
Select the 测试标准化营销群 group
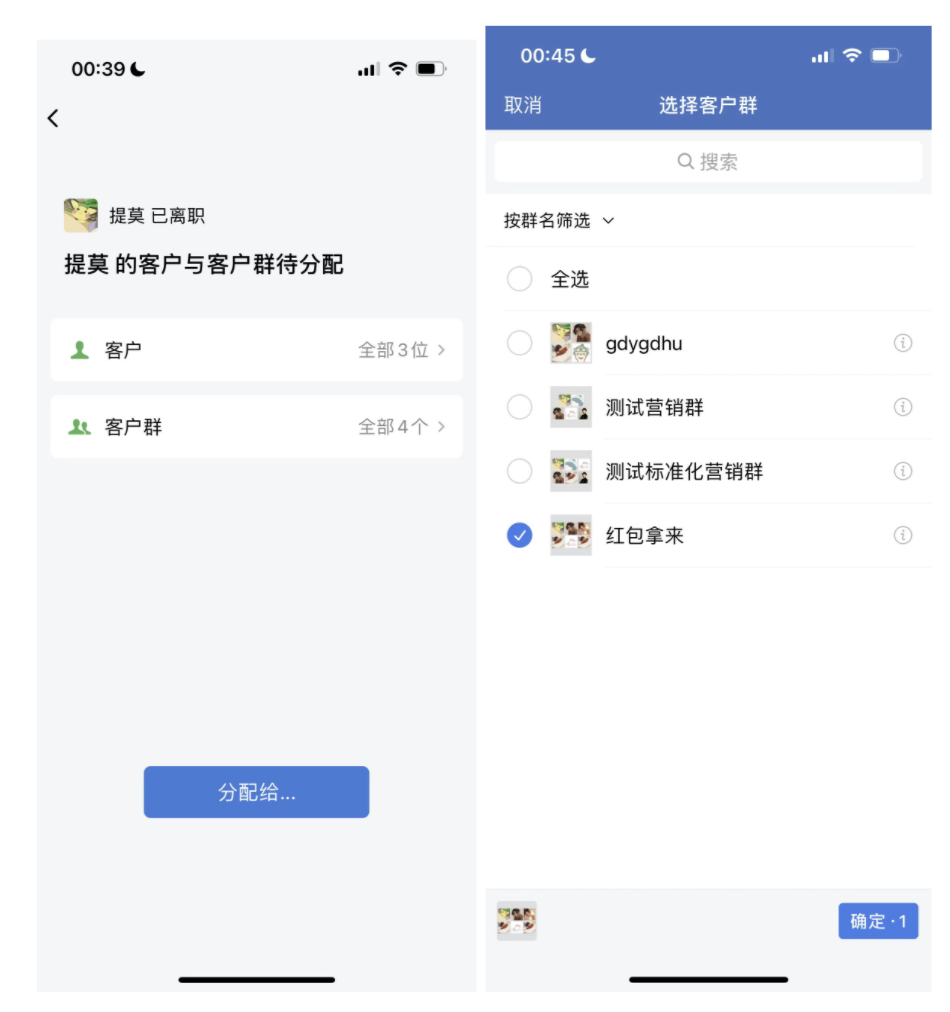(x=520, y=471)
